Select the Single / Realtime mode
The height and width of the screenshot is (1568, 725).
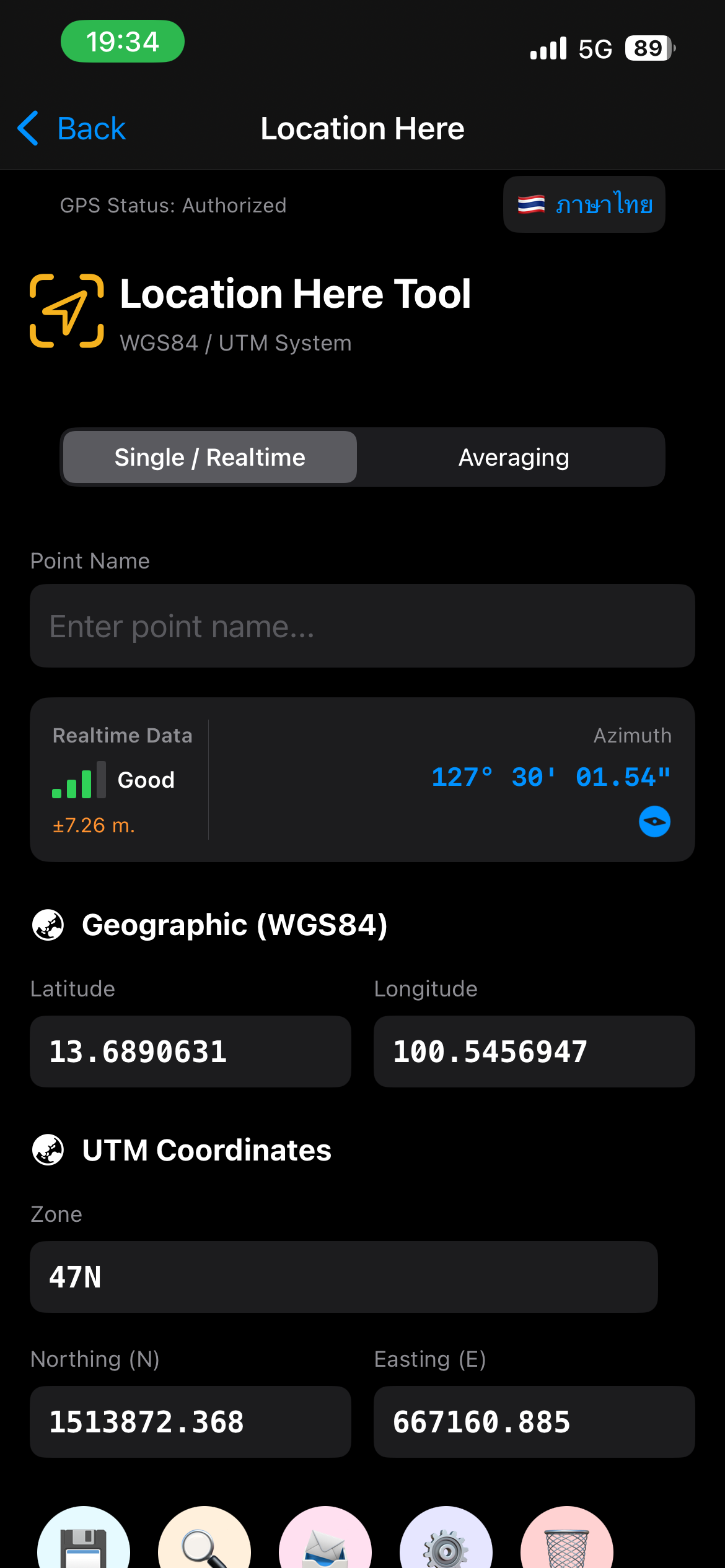pyautogui.click(x=210, y=457)
